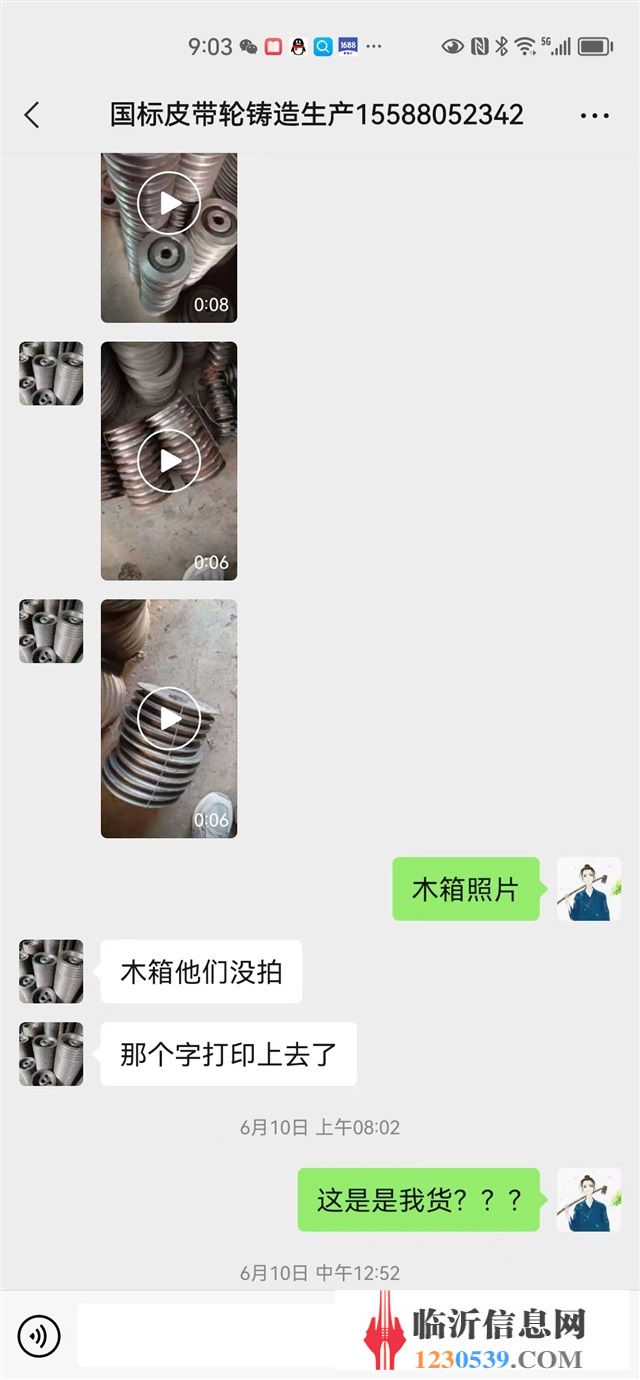Open my avatar beside 木箱照片
640x1380 pixels.
pyautogui.click(x=589, y=889)
